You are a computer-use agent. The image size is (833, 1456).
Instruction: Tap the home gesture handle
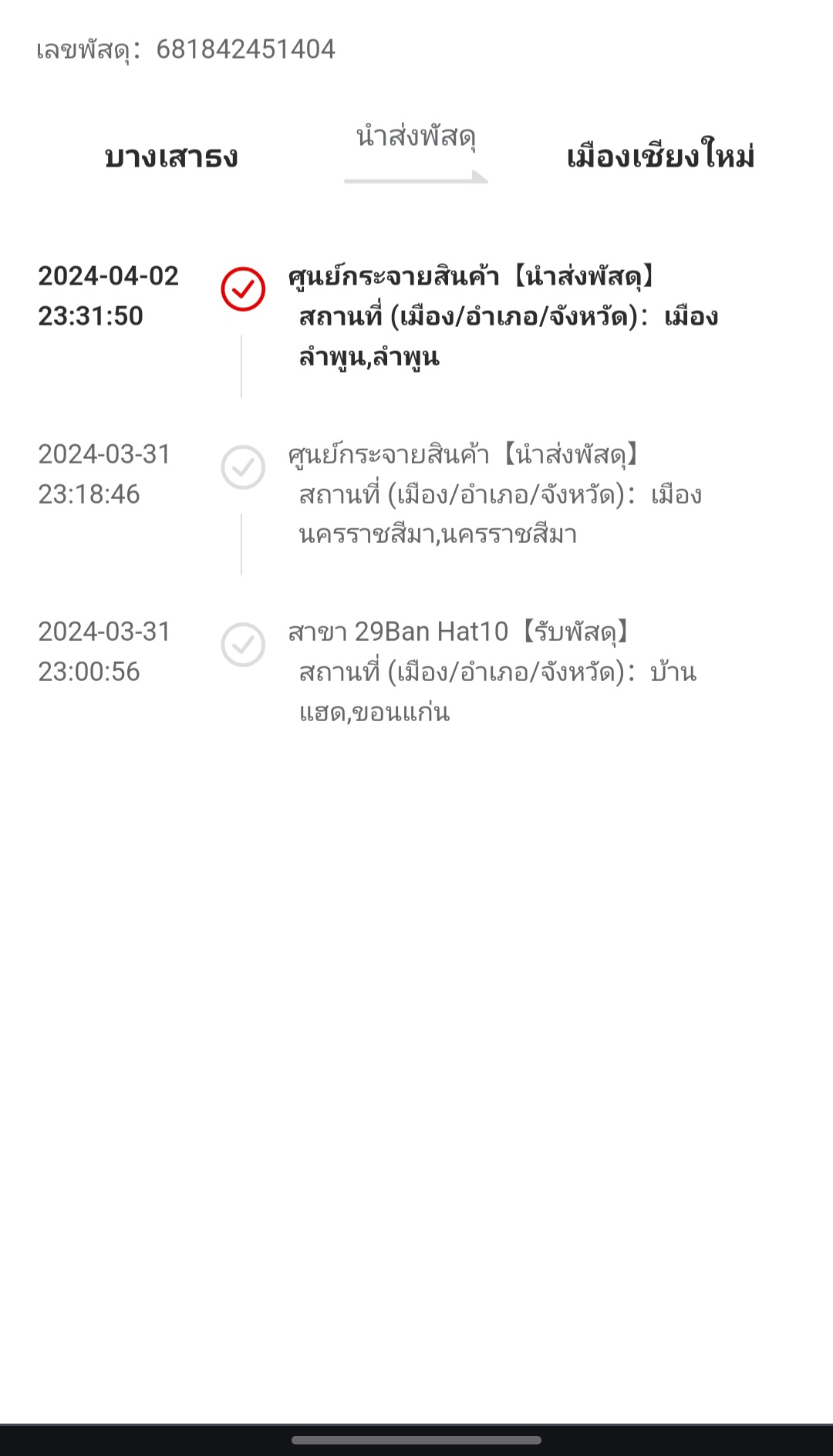[416, 1440]
